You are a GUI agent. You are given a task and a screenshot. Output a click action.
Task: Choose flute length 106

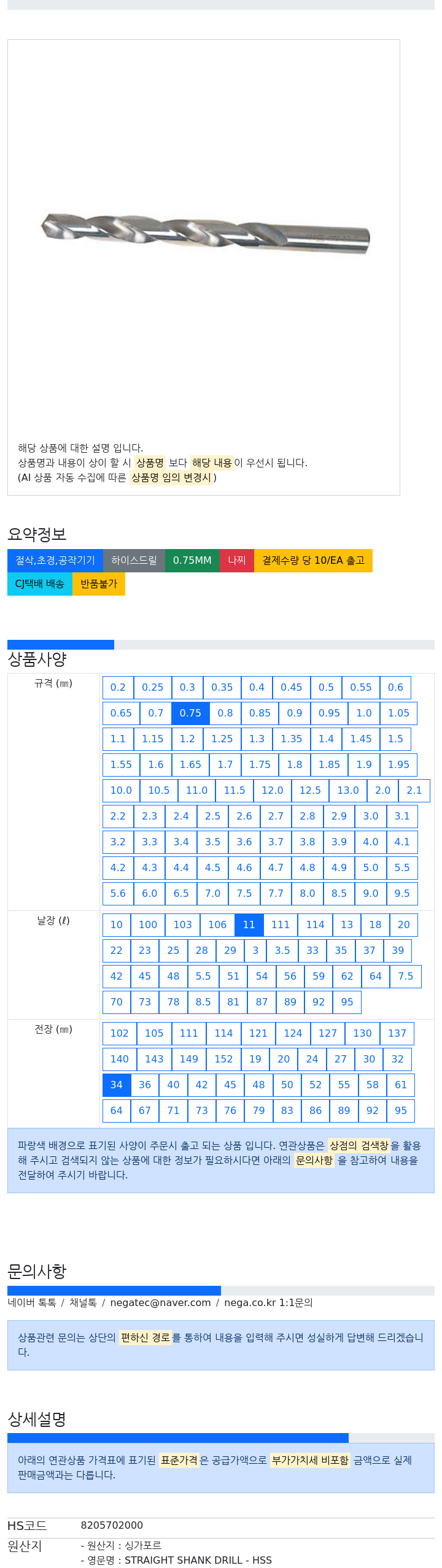click(x=217, y=924)
